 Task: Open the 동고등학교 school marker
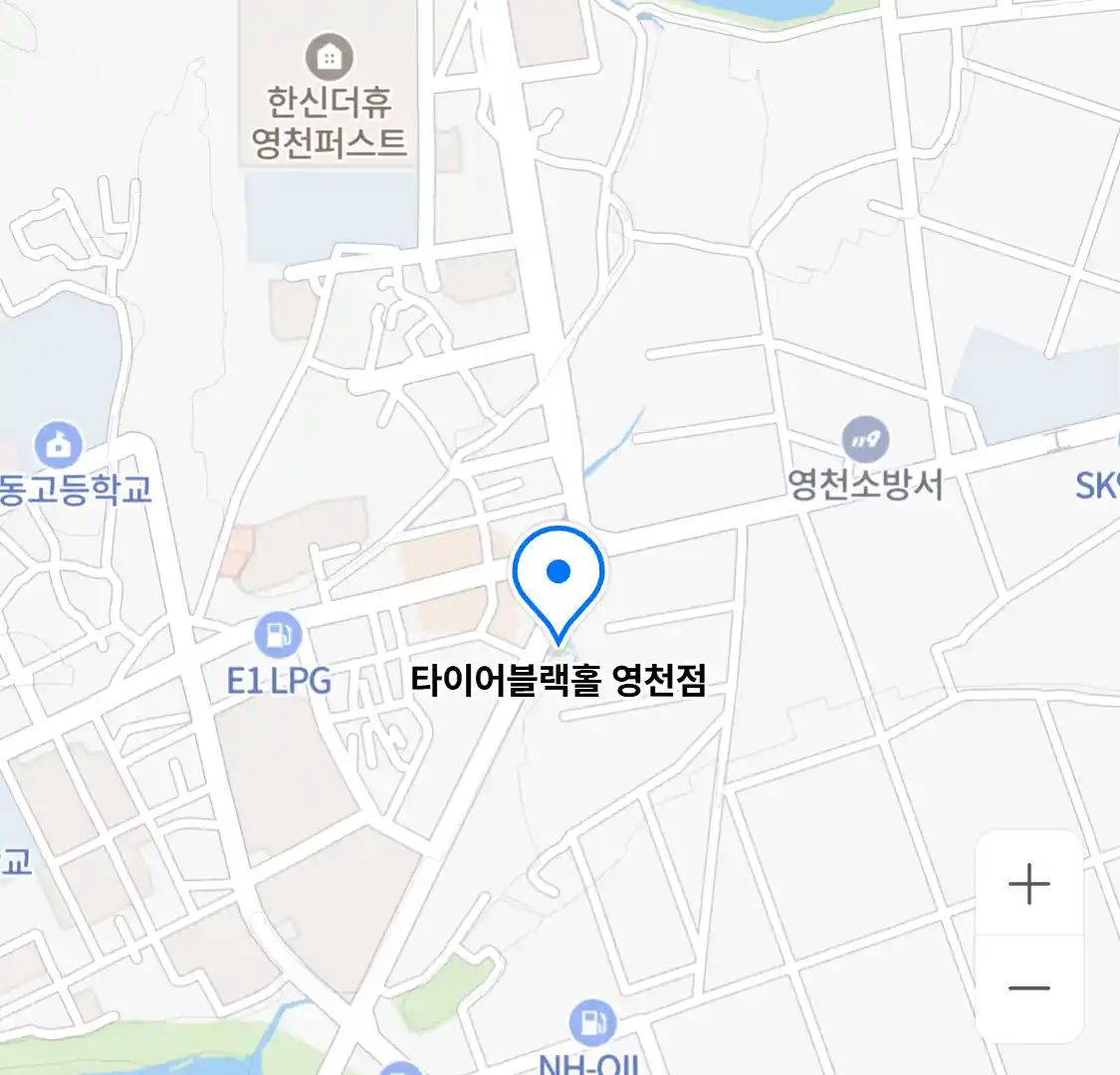pyautogui.click(x=58, y=445)
